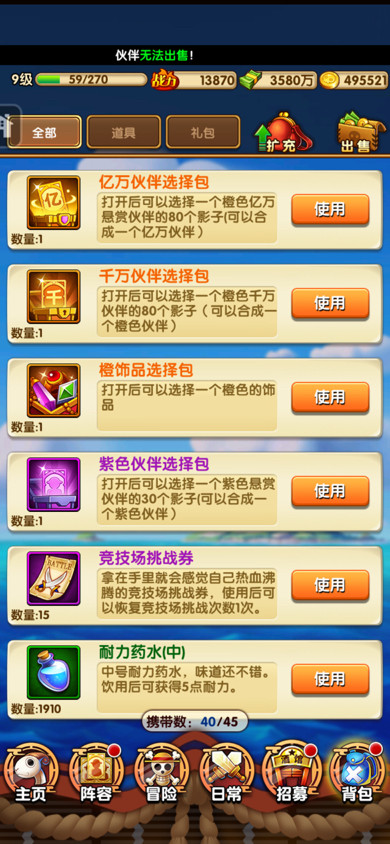Viewport: 390px width, 844px height.
Task: Use the 千万伙伴选择包
Action: pyautogui.click(x=330, y=303)
